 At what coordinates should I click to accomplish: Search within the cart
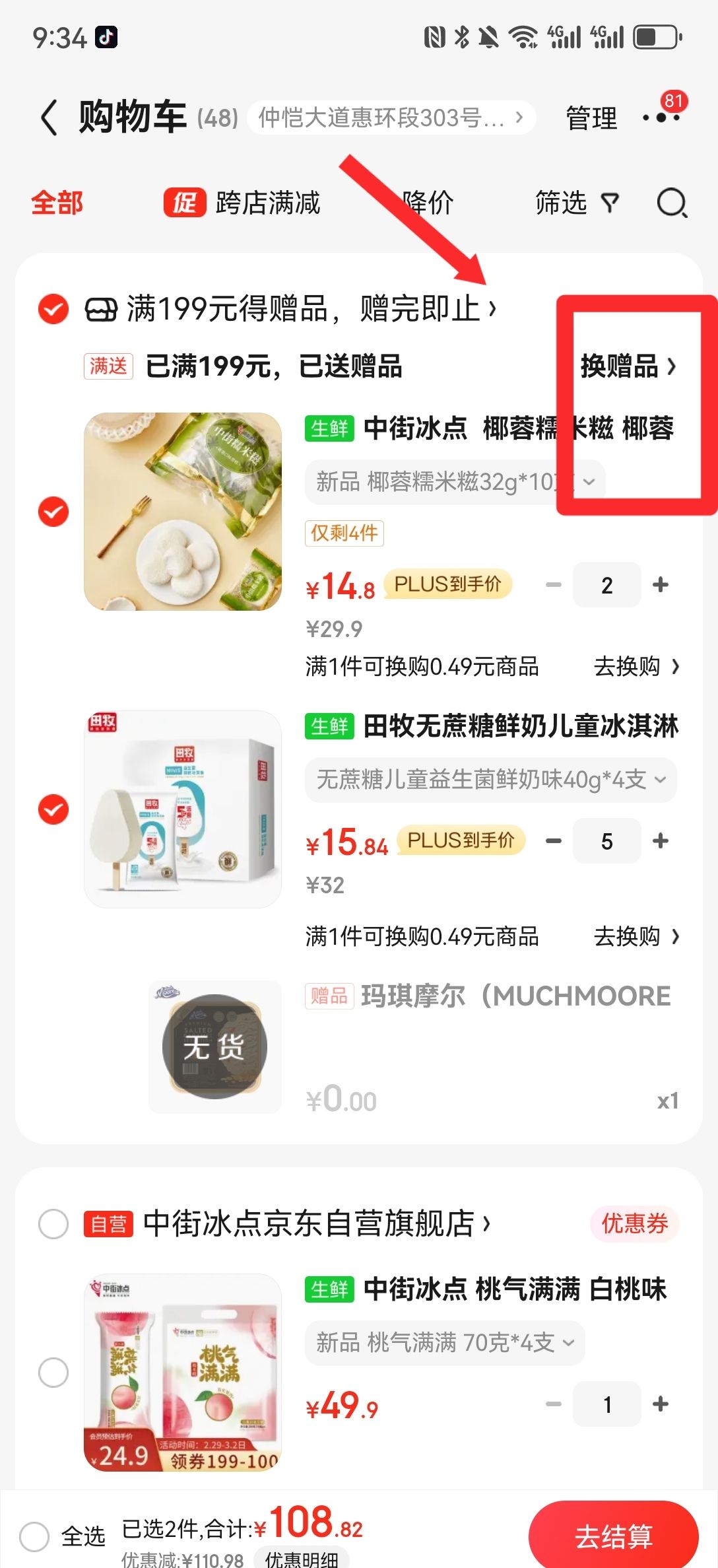pyautogui.click(x=672, y=203)
